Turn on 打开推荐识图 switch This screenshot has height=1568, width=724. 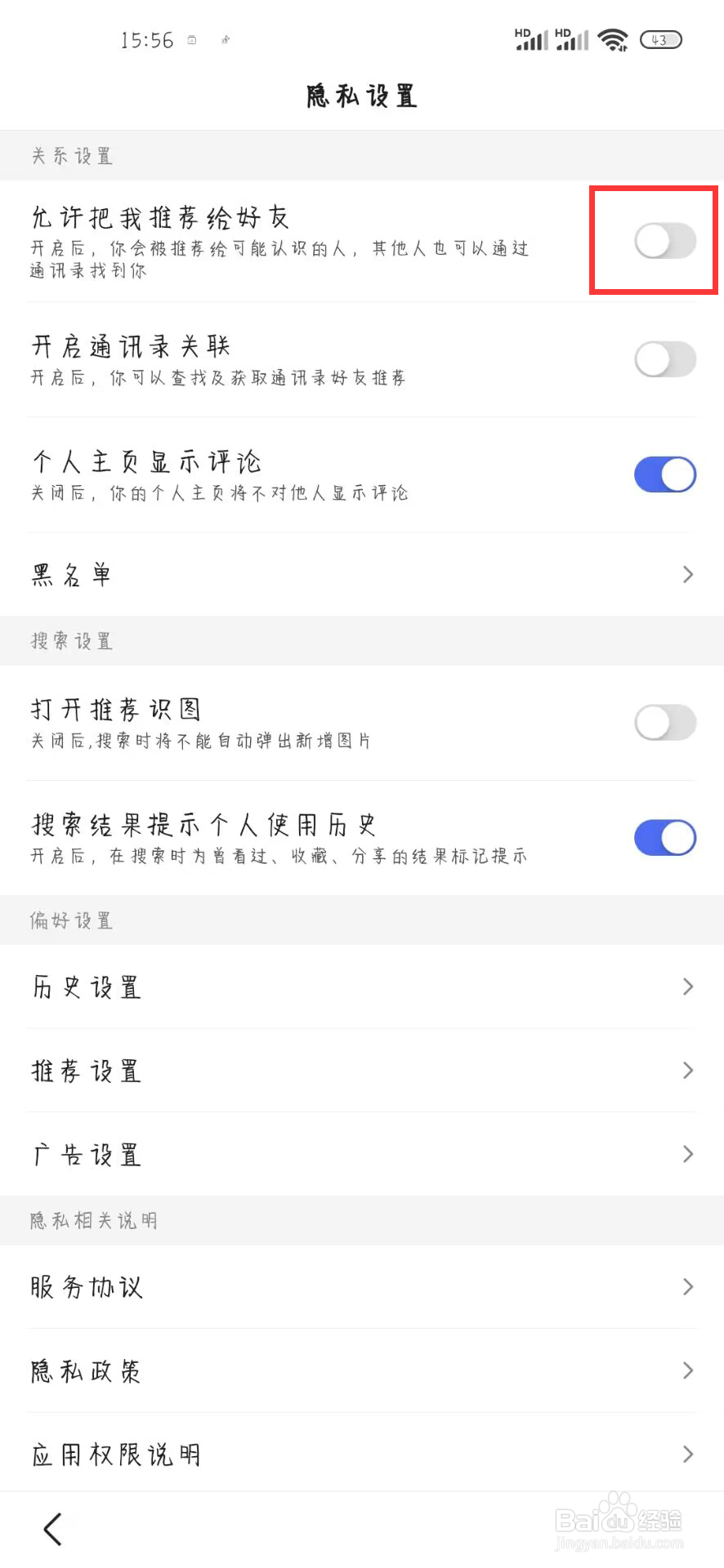coord(664,722)
